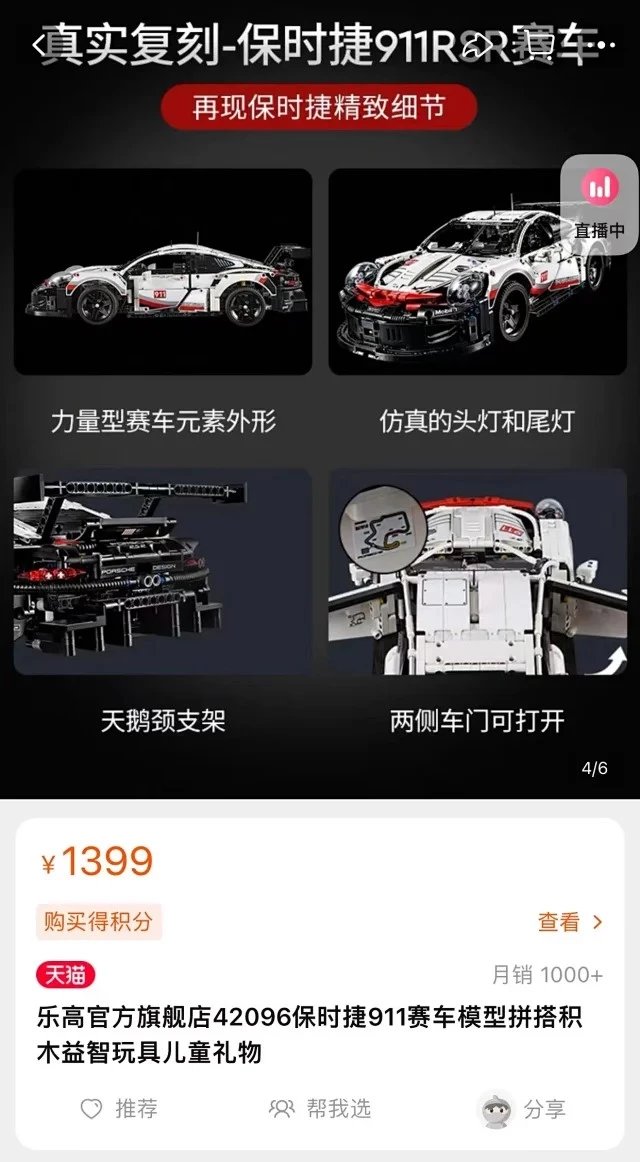The width and height of the screenshot is (640, 1162).
Task: Tap 查看 to view purchase points
Action: tap(570, 922)
